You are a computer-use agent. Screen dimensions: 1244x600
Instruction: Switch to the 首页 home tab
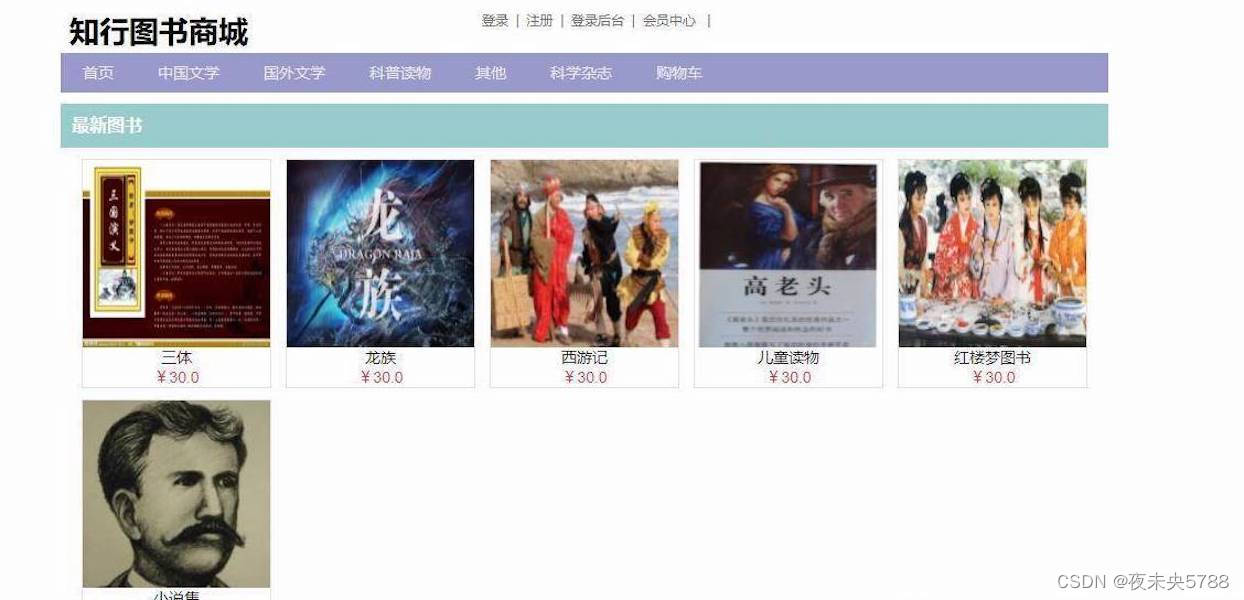(x=98, y=73)
